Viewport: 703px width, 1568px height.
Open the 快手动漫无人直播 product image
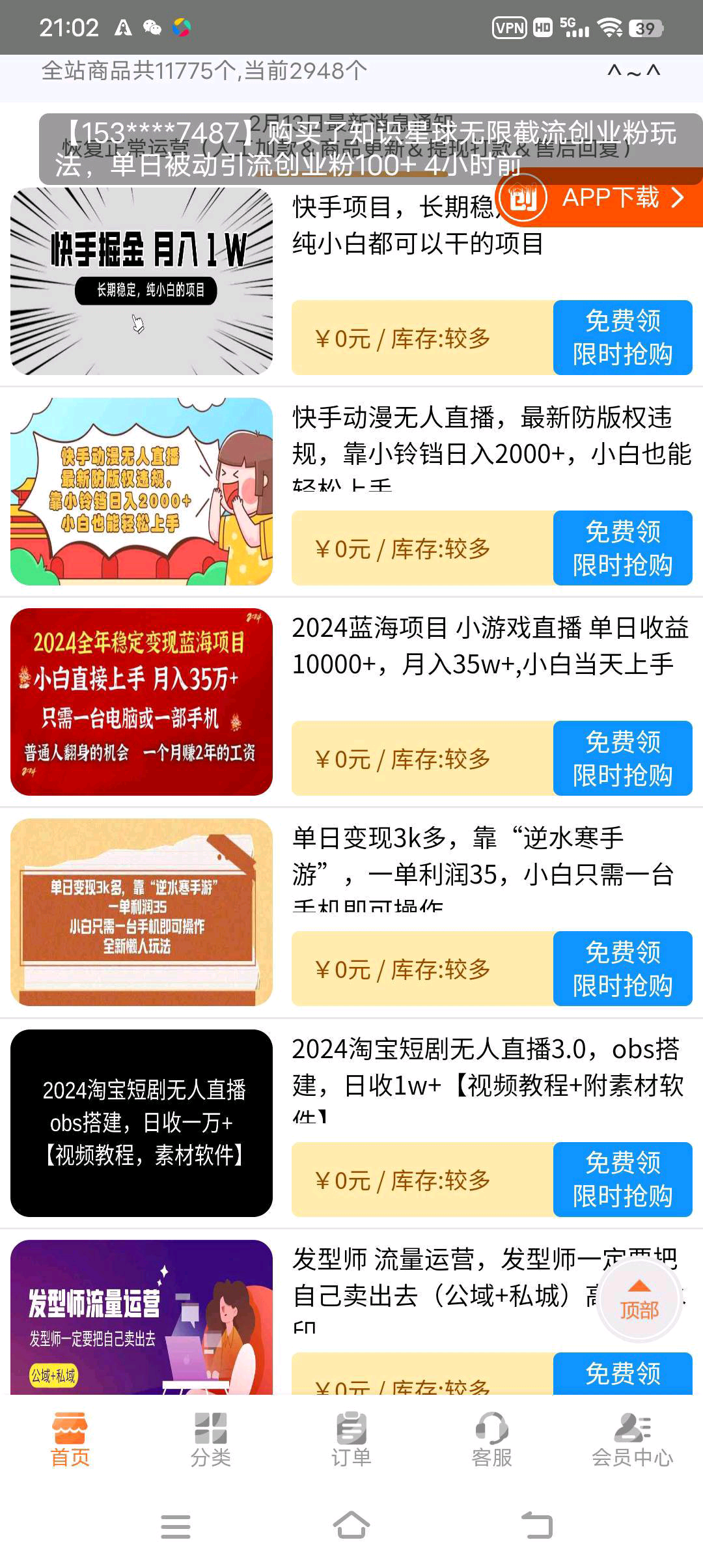141,492
